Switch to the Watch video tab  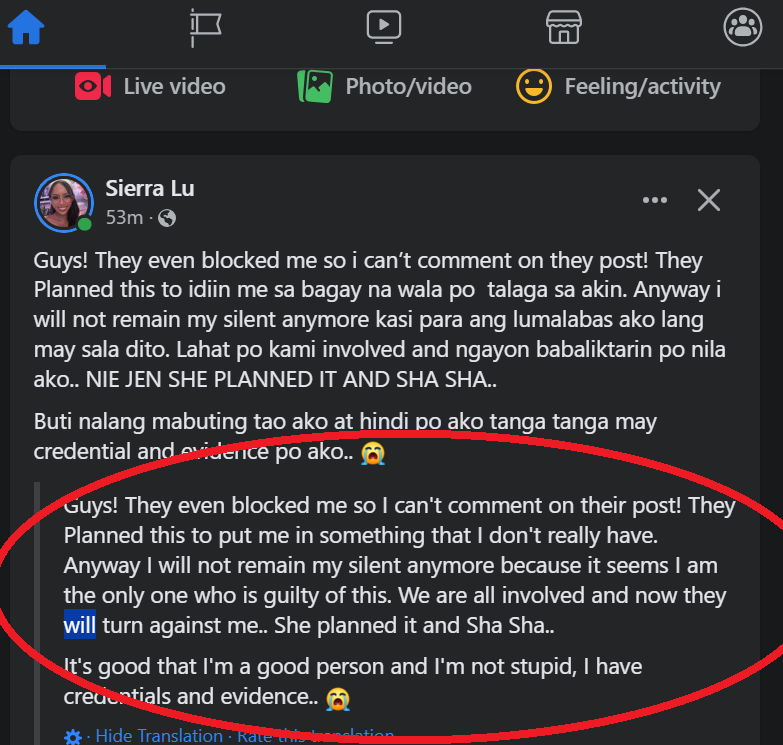click(384, 27)
